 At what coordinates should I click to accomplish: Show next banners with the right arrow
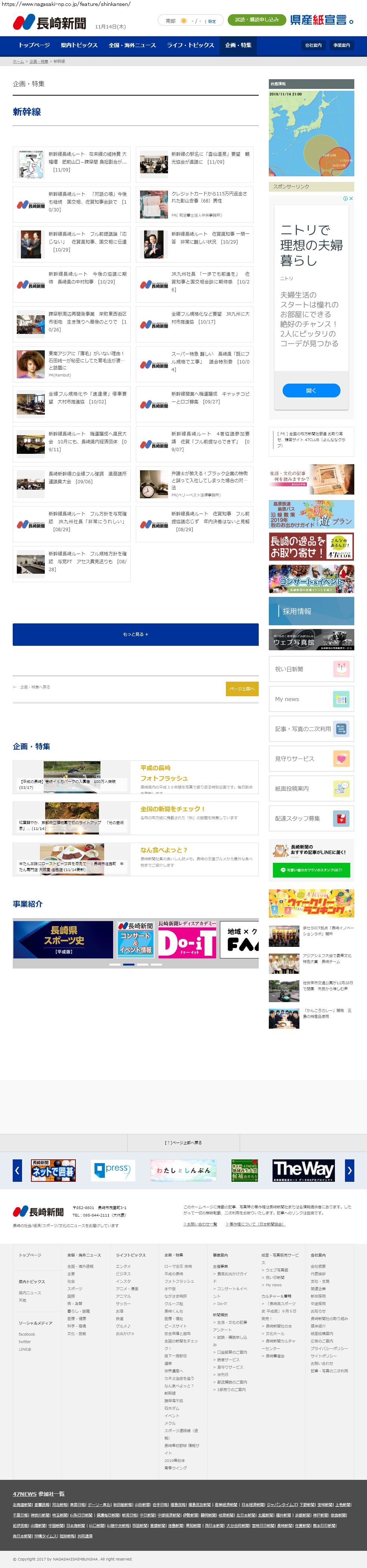349,1170
